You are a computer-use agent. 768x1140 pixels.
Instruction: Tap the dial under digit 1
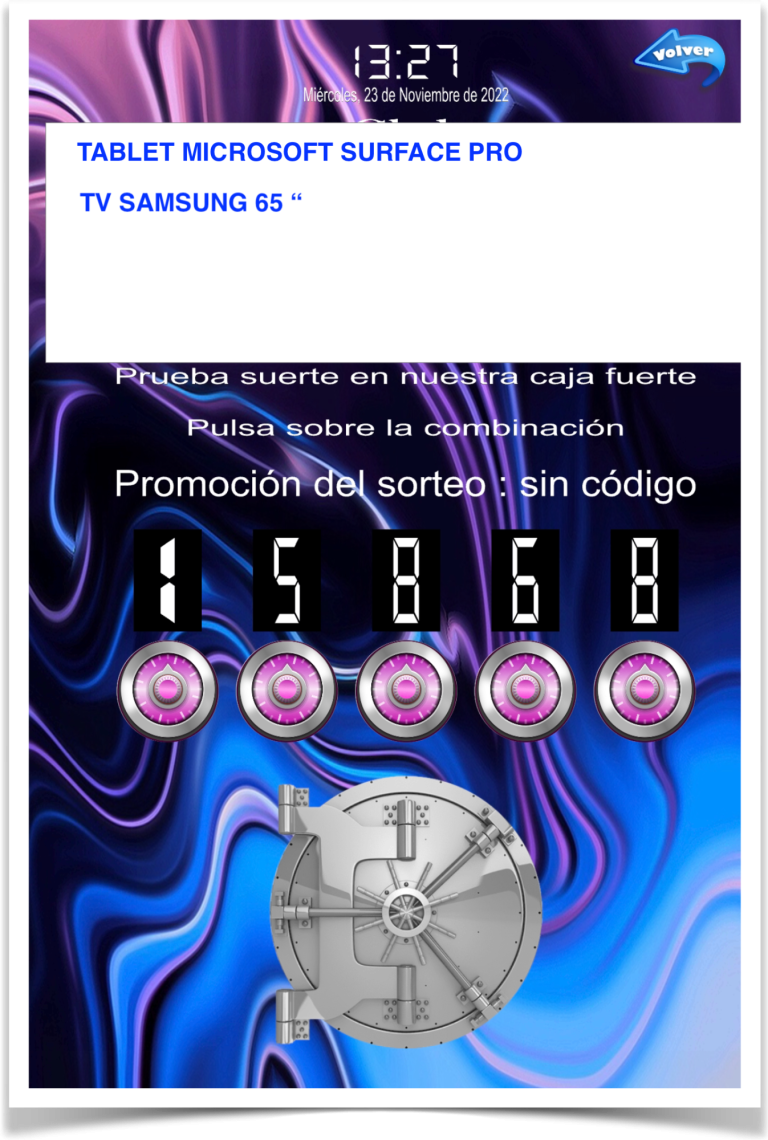(x=167, y=690)
